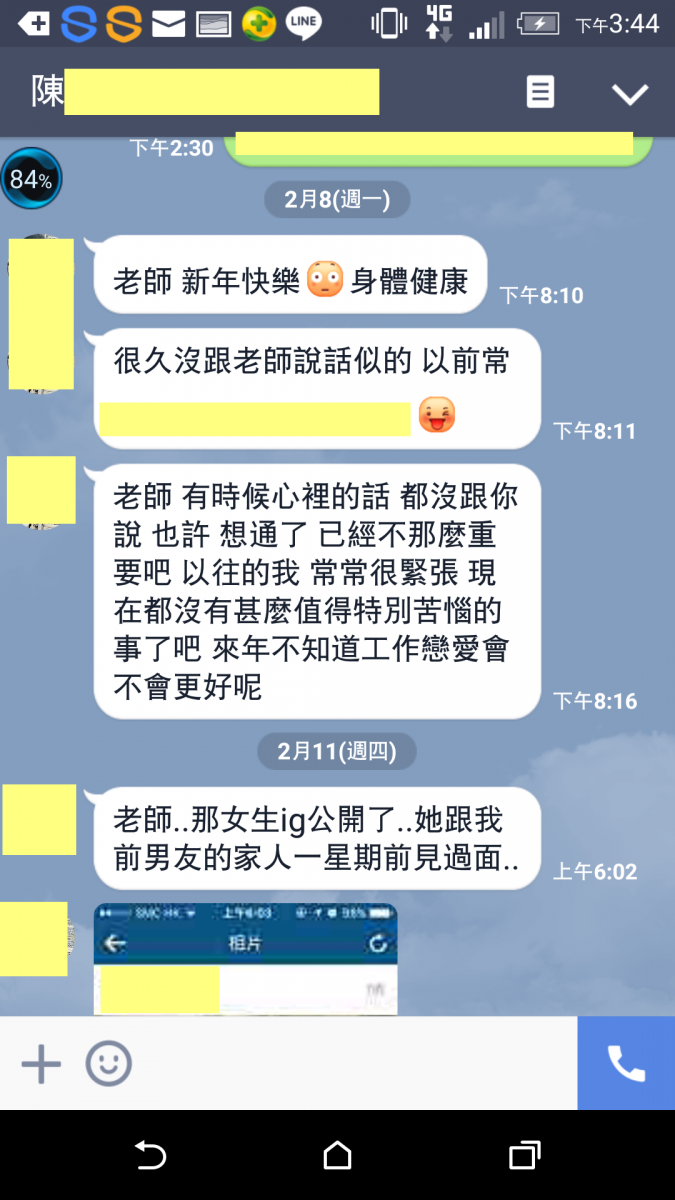Go to the home screen
This screenshot has height=1200, width=675.
(x=337, y=1156)
